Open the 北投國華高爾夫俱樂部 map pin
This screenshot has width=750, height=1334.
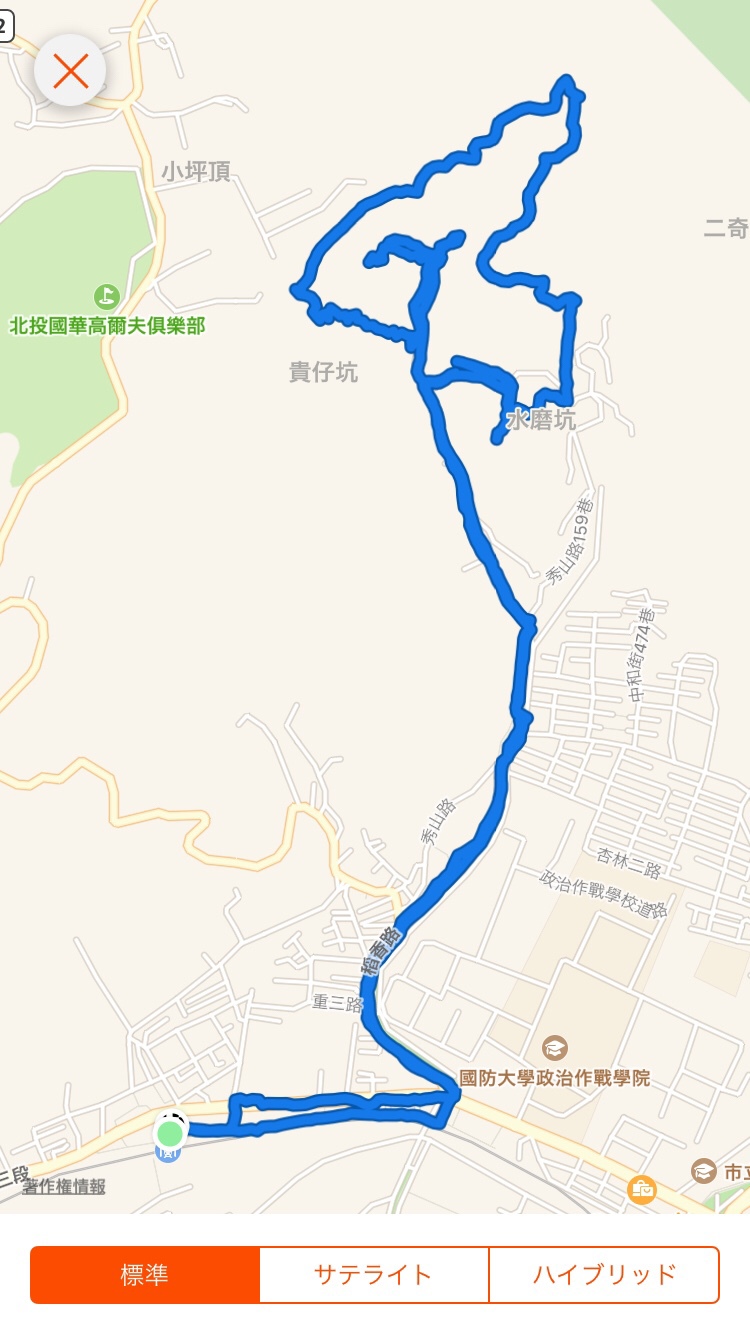(x=106, y=295)
